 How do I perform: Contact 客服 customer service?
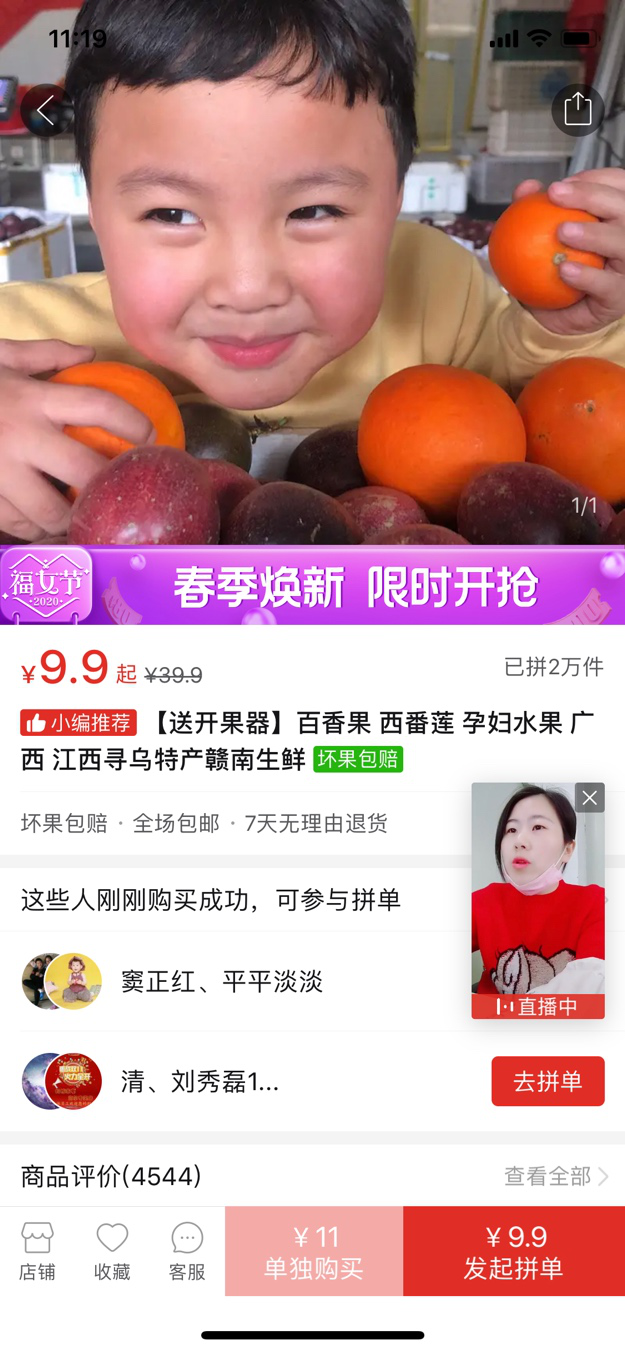pyautogui.click(x=187, y=1251)
